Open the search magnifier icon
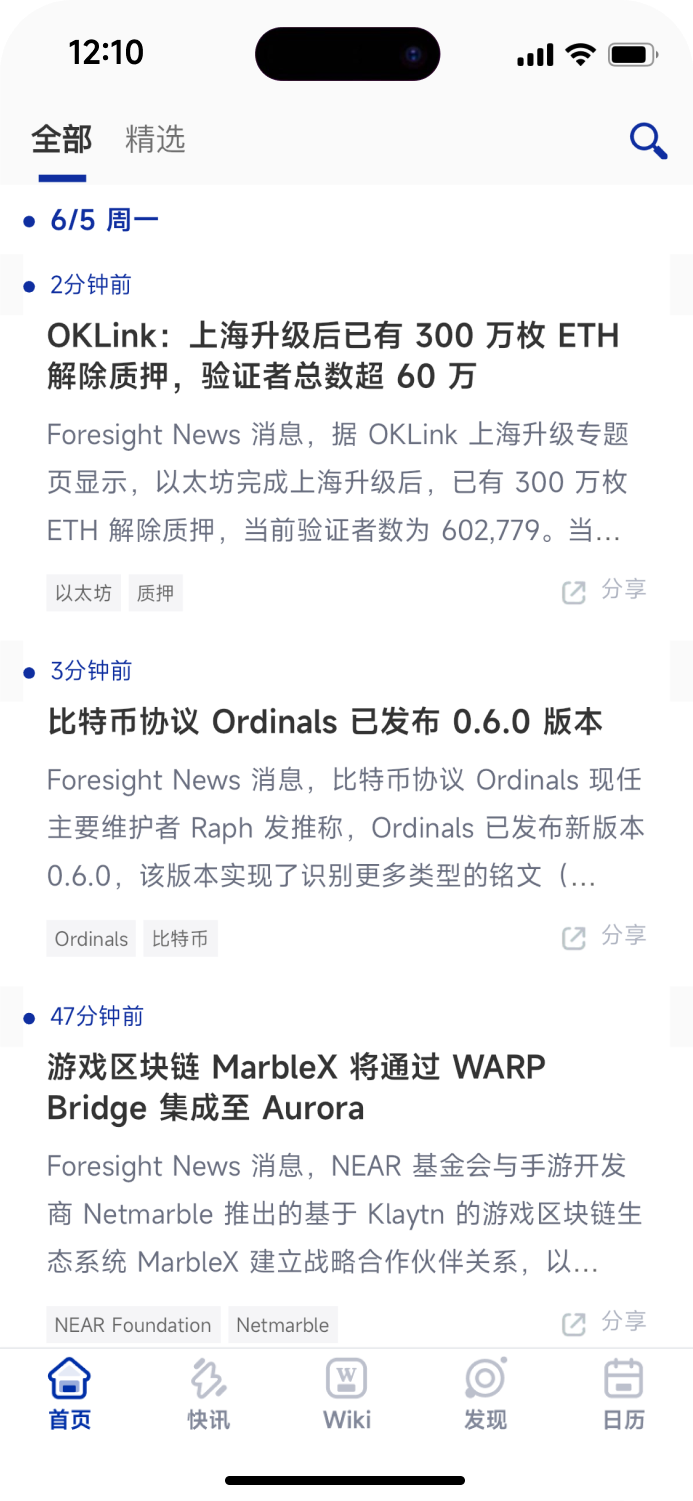Screen dimensions: 693x1501 tap(648, 141)
